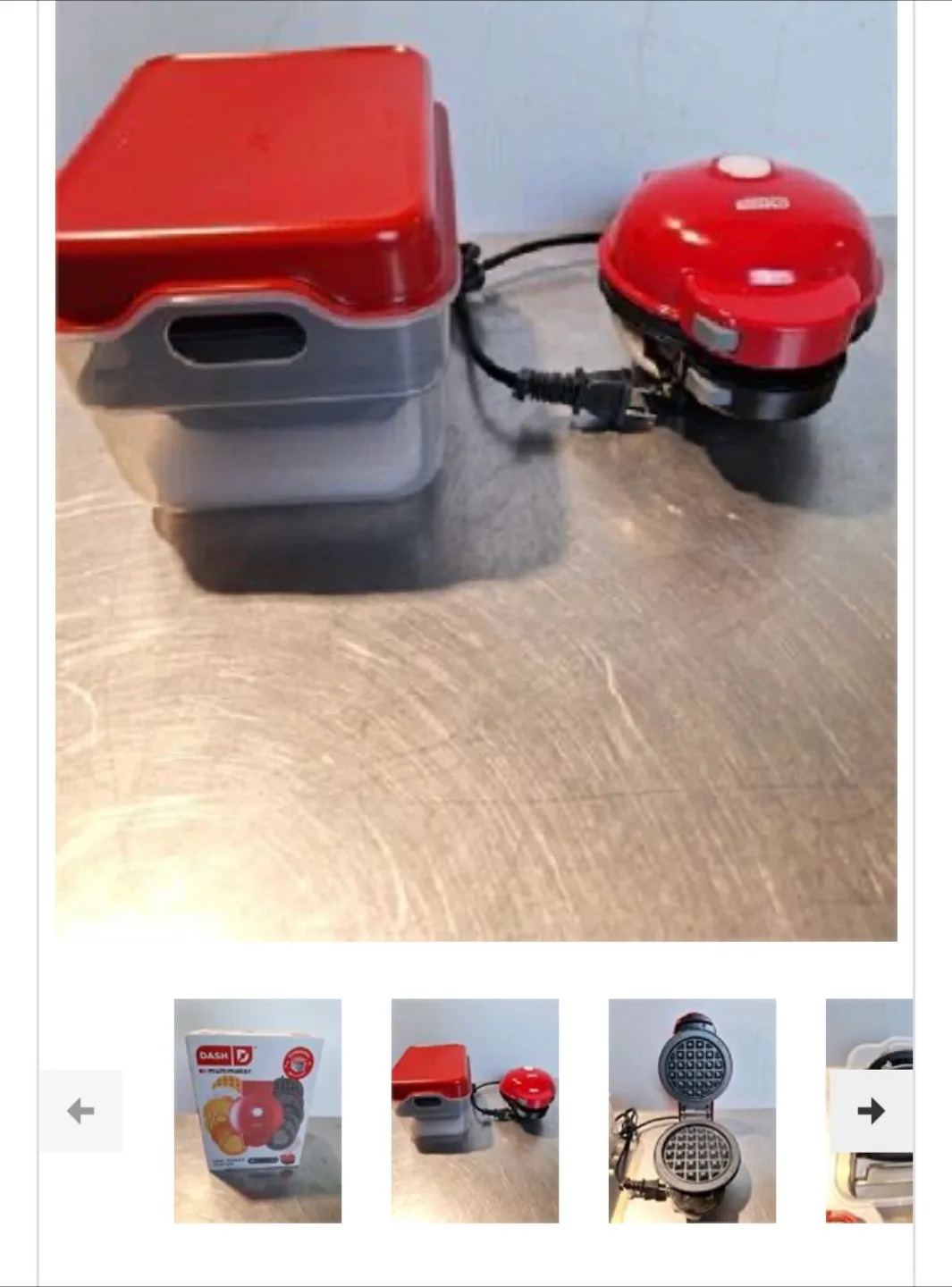The width and height of the screenshot is (952, 1287).
Task: Select the Dash Multimaker box thumbnail
Action: [x=258, y=1111]
